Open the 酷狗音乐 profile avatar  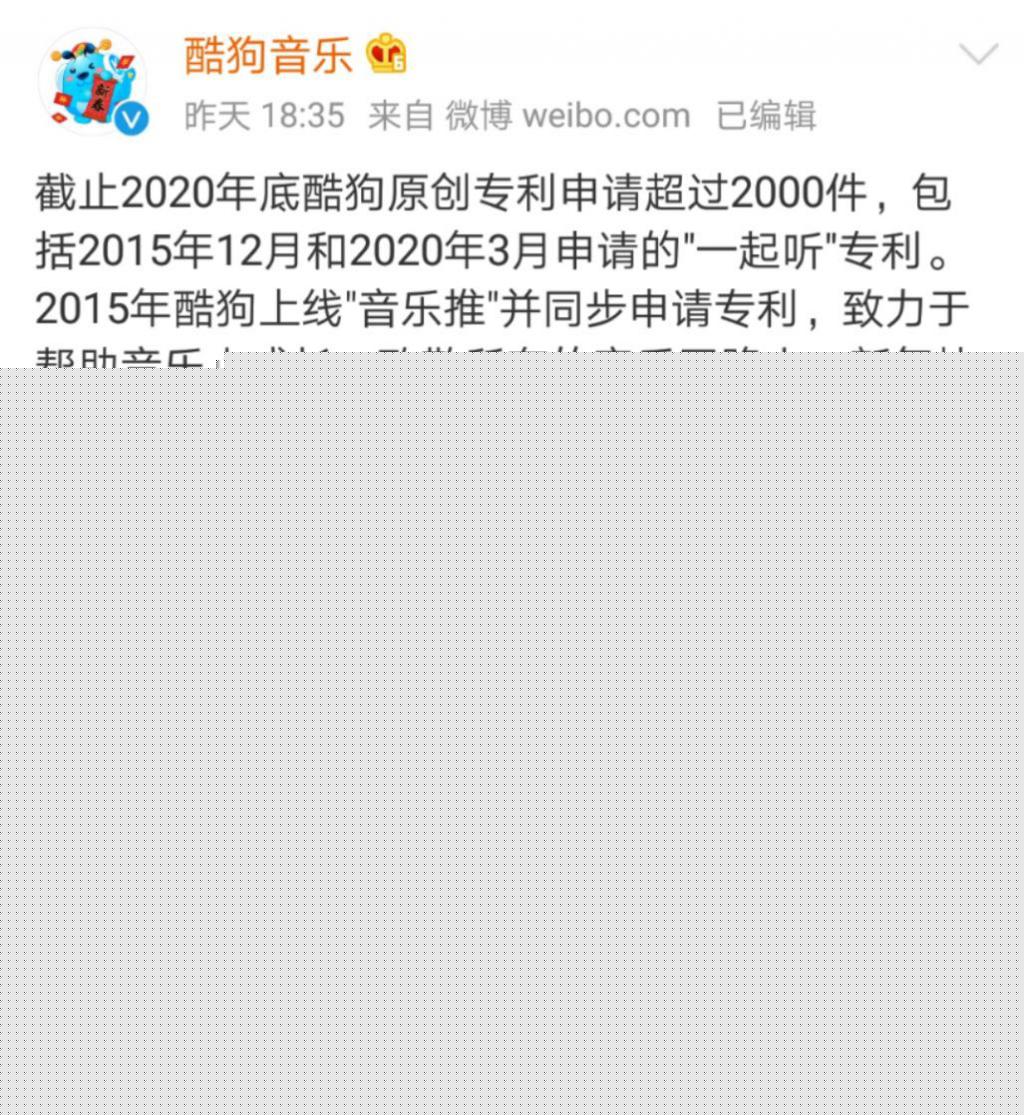pos(92,81)
